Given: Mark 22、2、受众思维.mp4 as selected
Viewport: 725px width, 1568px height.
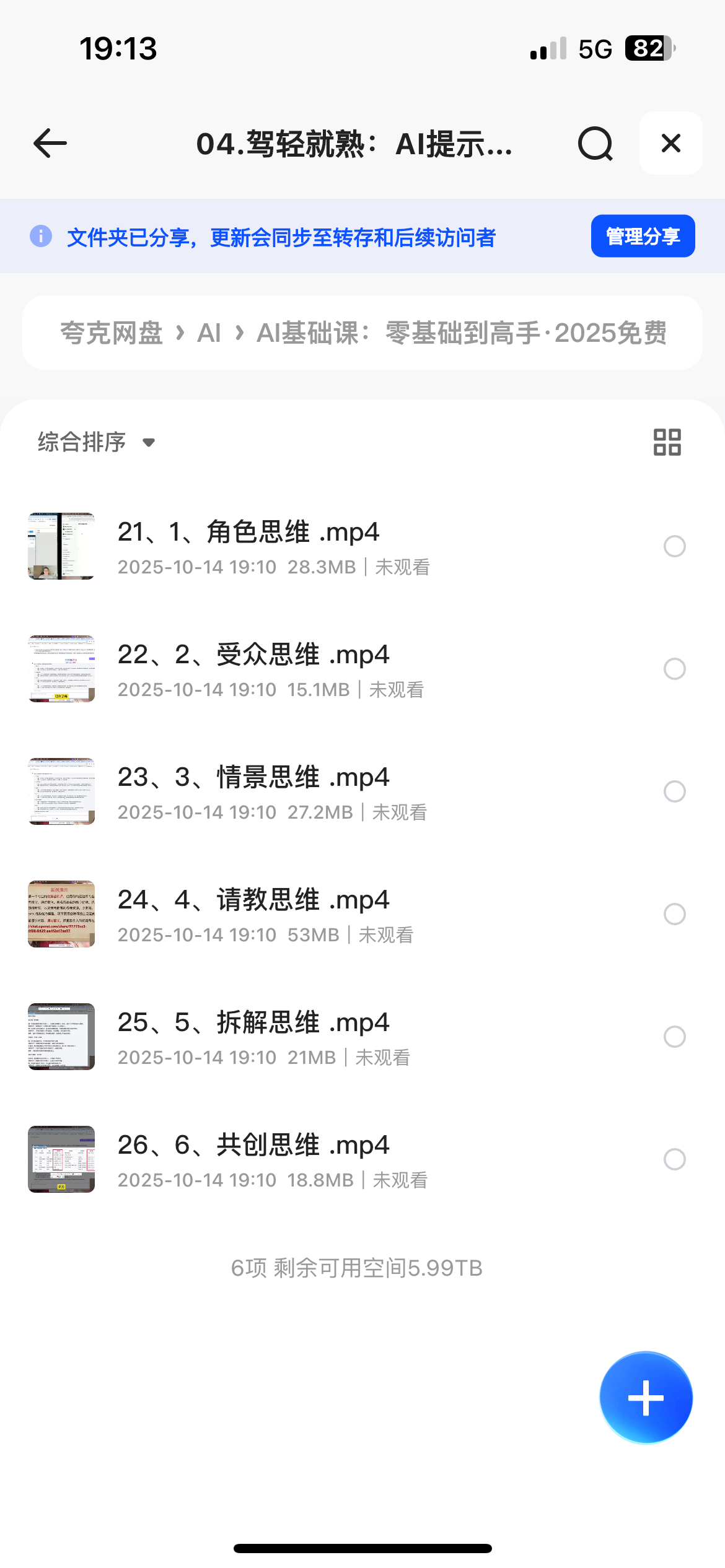Looking at the screenshot, I should [674, 669].
